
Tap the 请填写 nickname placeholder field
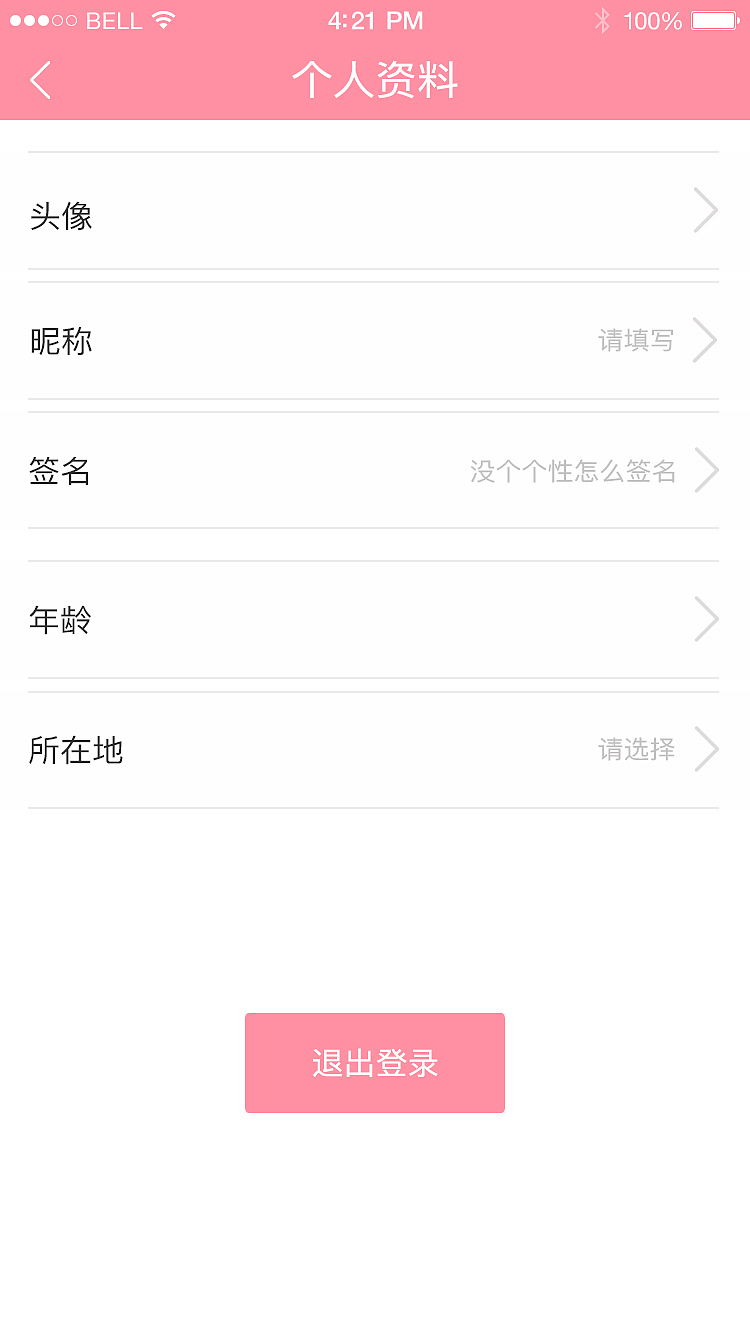pos(635,341)
